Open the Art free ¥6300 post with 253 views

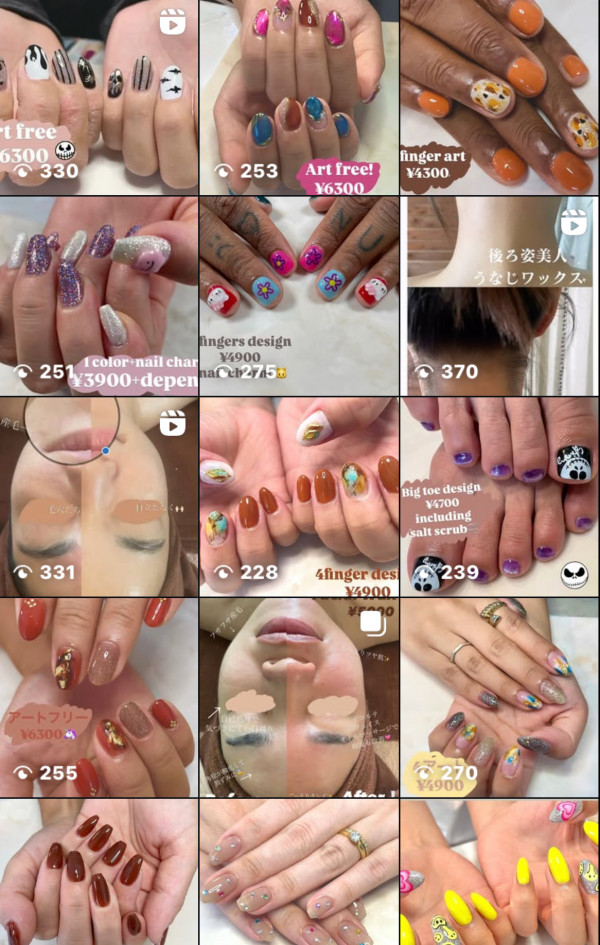pos(298,97)
